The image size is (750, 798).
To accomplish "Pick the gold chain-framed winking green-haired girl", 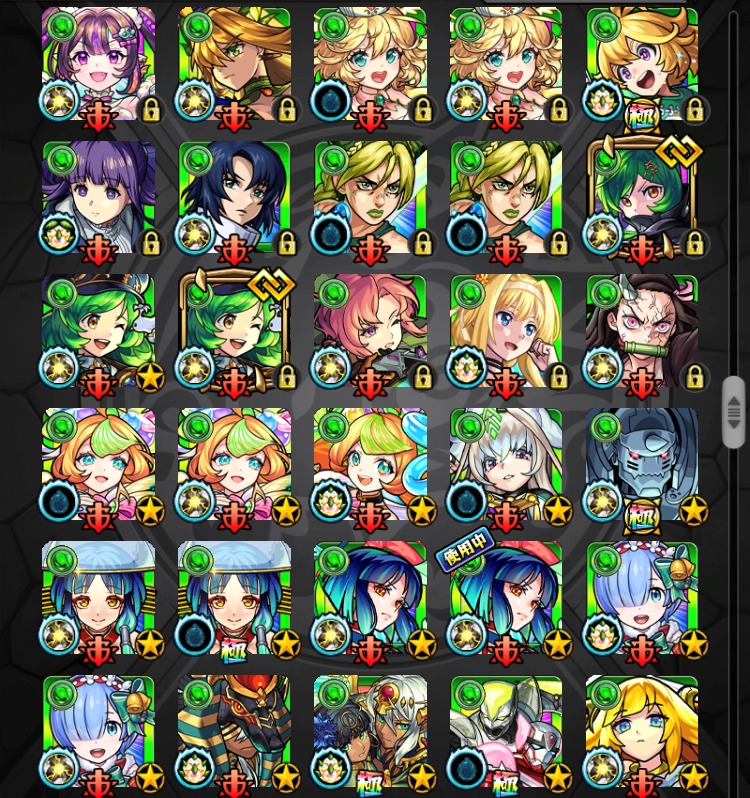I will pyautogui.click(x=234, y=331).
